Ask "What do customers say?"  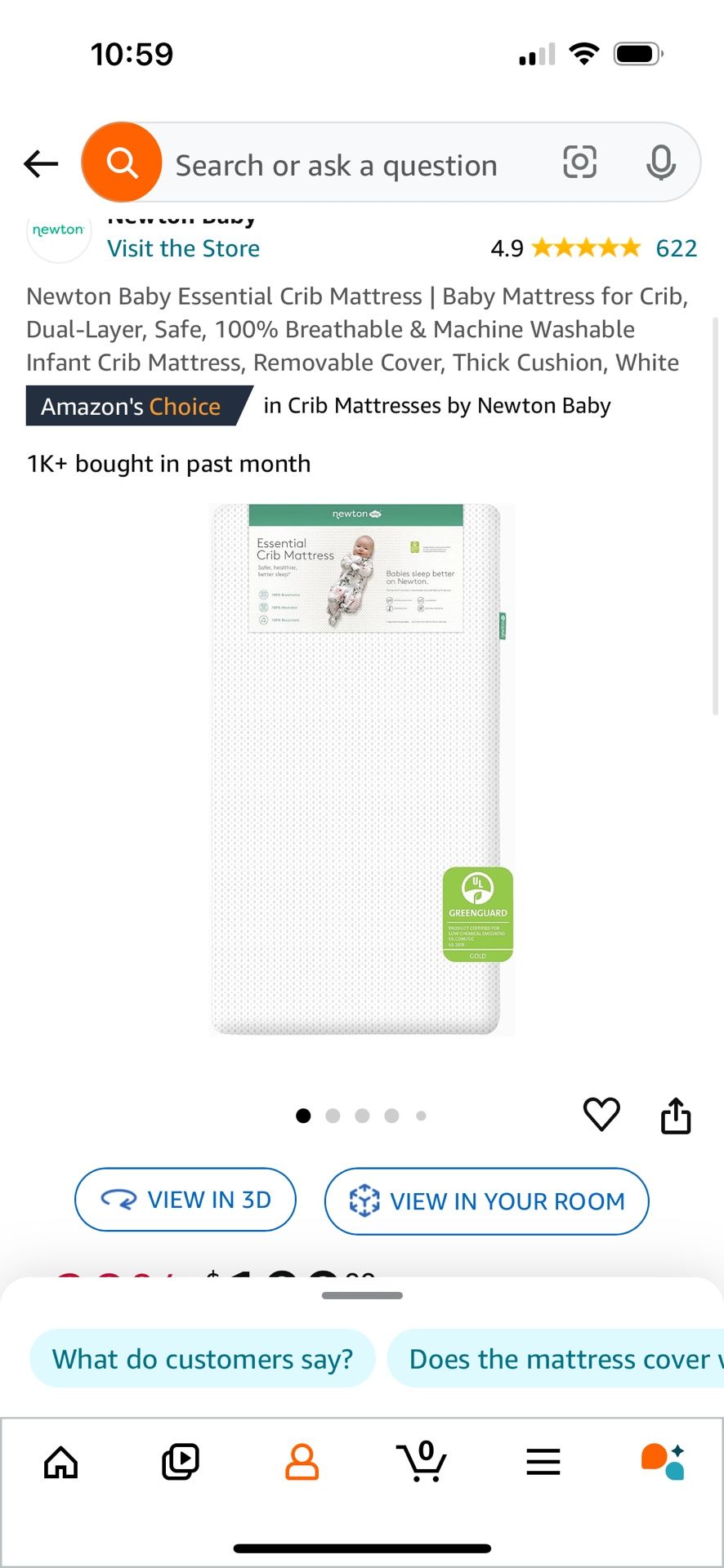click(x=202, y=1359)
